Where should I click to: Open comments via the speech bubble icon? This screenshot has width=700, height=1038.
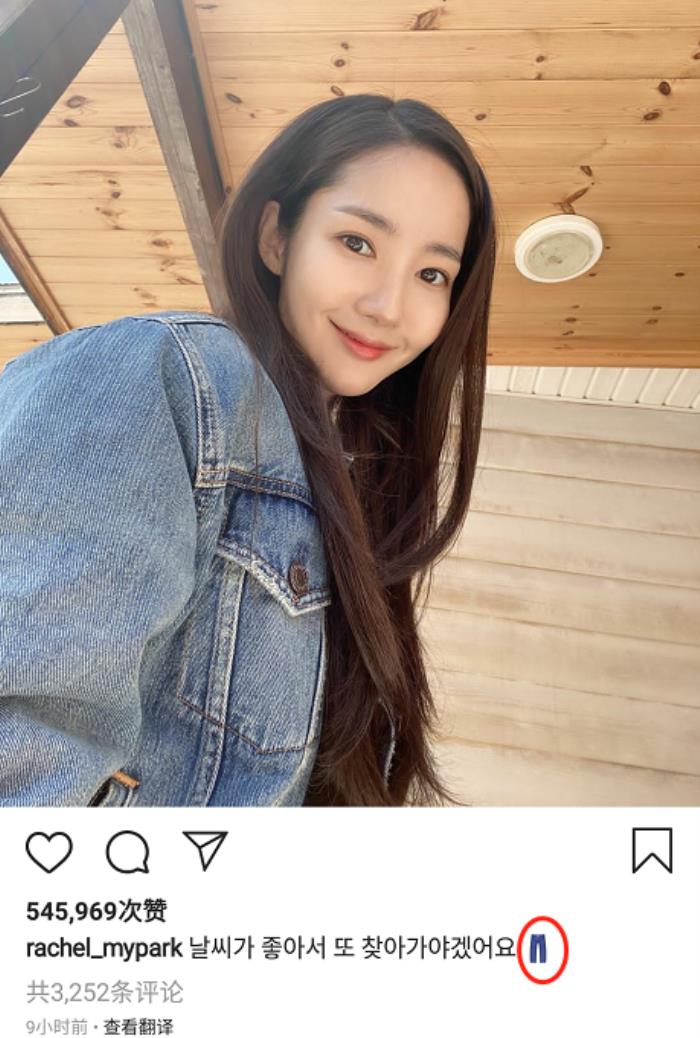[128, 852]
